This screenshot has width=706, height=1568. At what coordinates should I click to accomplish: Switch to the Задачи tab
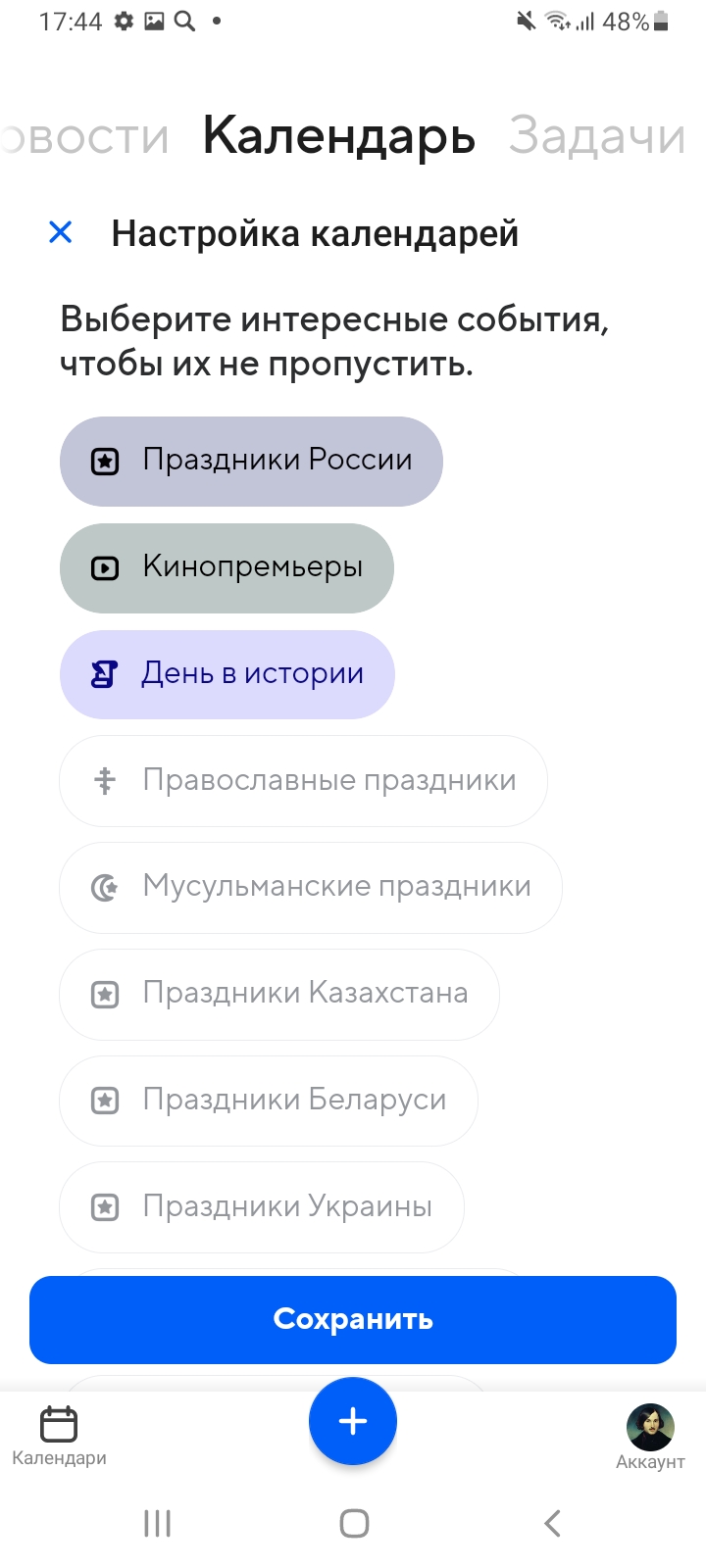pyautogui.click(x=596, y=136)
